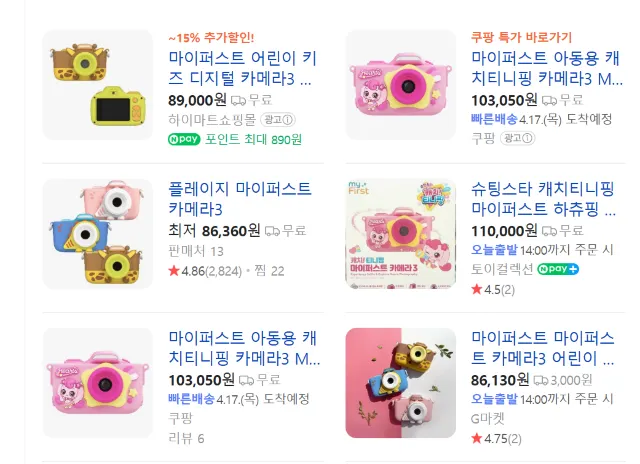
Task: Open the 쿠팡 특가 바로가기 promo text
Action: [521, 38]
